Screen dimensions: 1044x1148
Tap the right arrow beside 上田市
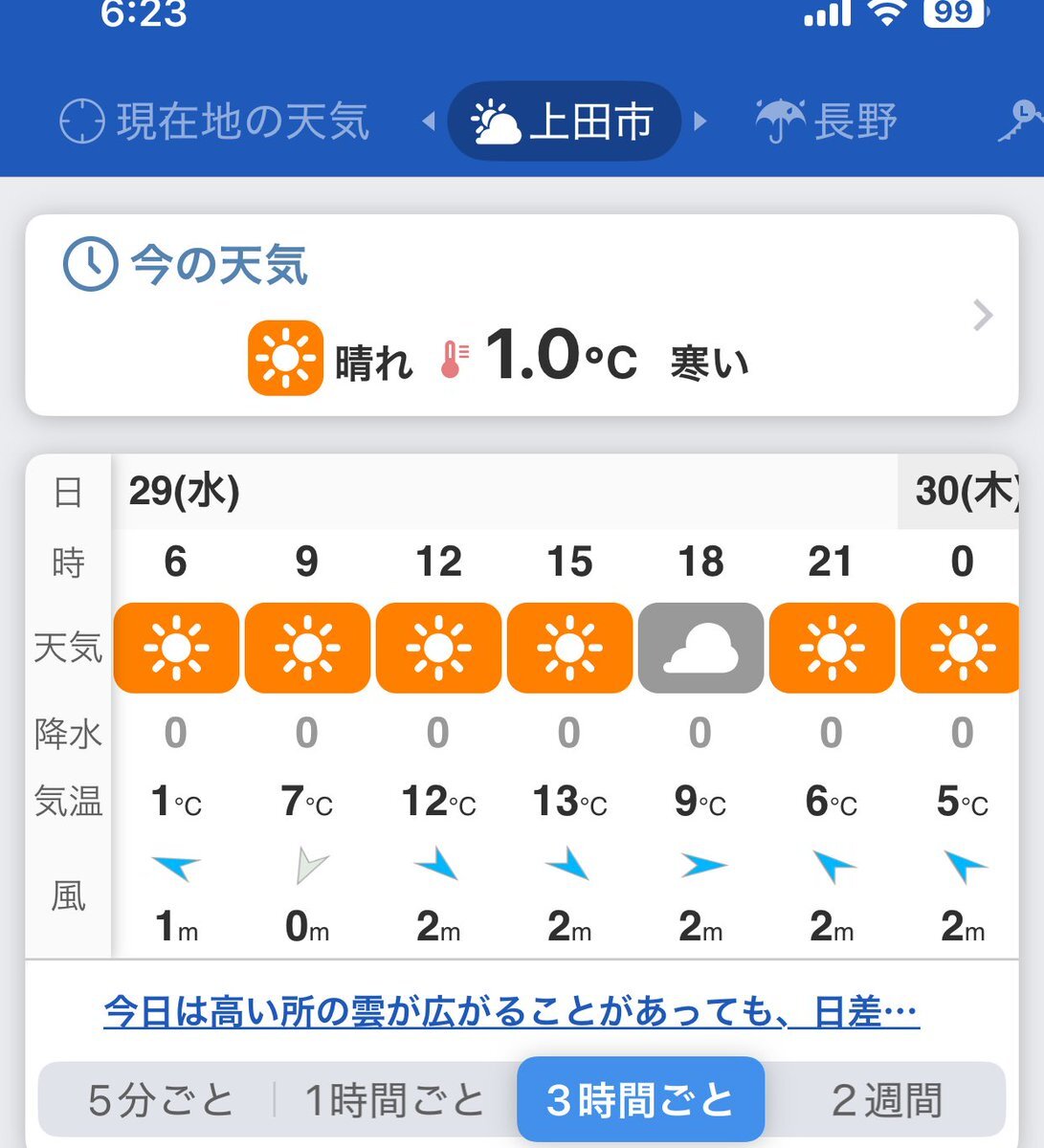tap(700, 121)
